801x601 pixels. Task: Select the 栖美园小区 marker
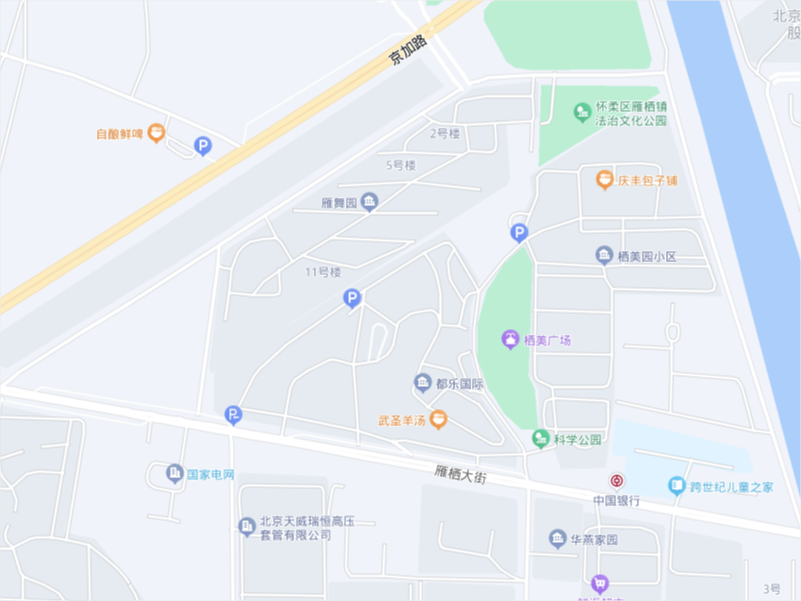click(605, 256)
